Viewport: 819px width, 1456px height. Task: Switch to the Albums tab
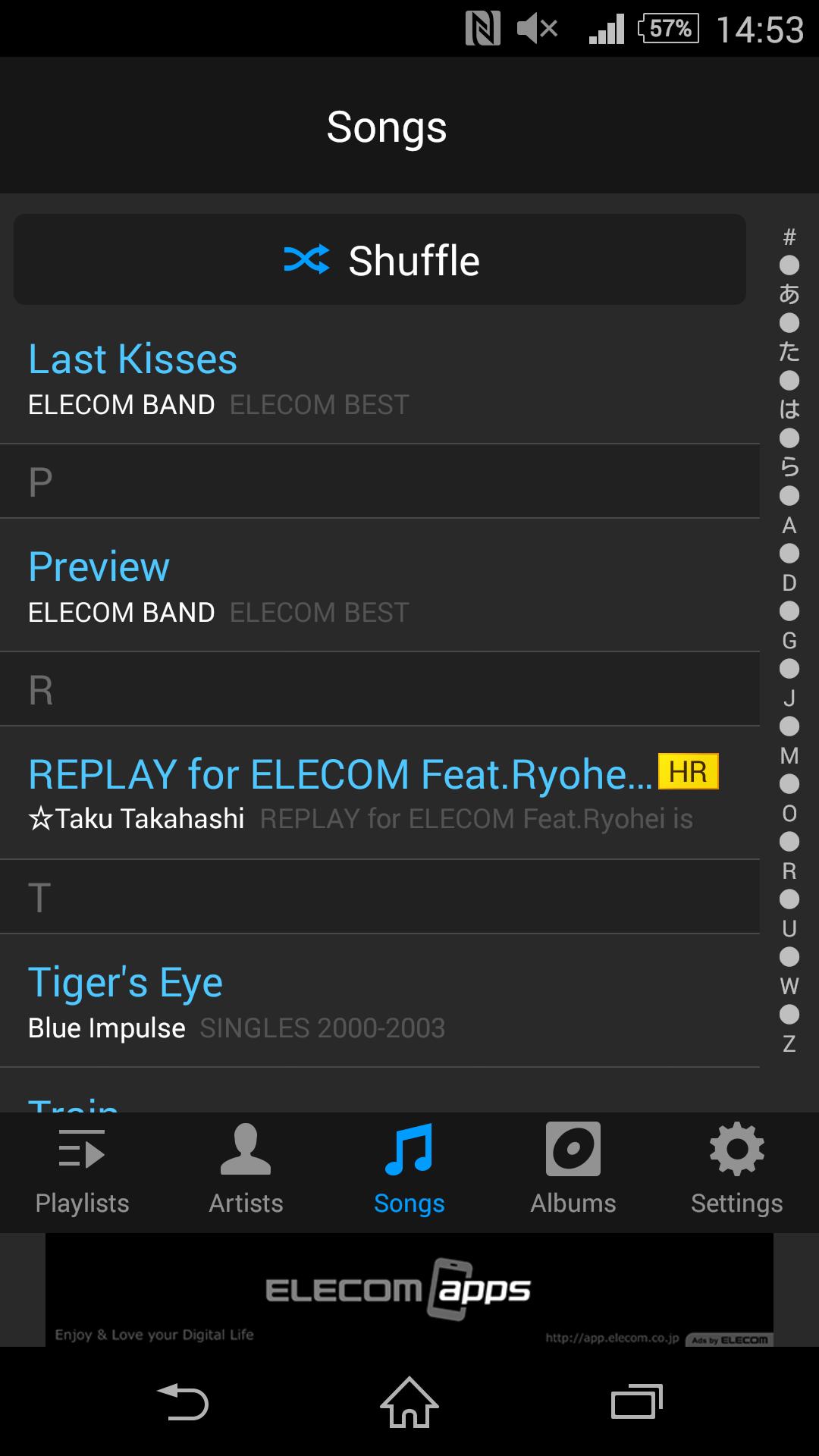tap(573, 1171)
